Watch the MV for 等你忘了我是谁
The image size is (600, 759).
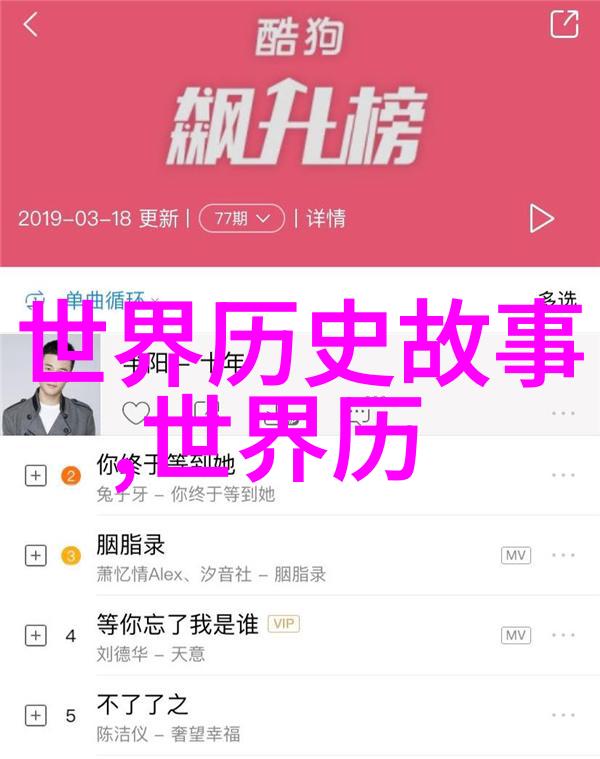click(516, 635)
